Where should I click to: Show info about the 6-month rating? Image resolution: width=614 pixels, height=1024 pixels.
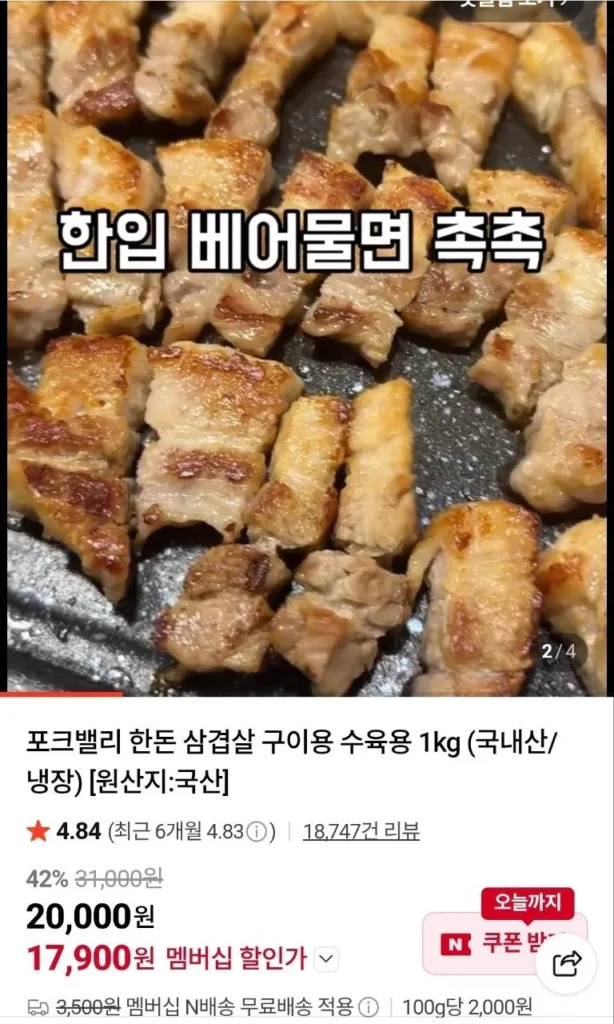[x=256, y=832]
